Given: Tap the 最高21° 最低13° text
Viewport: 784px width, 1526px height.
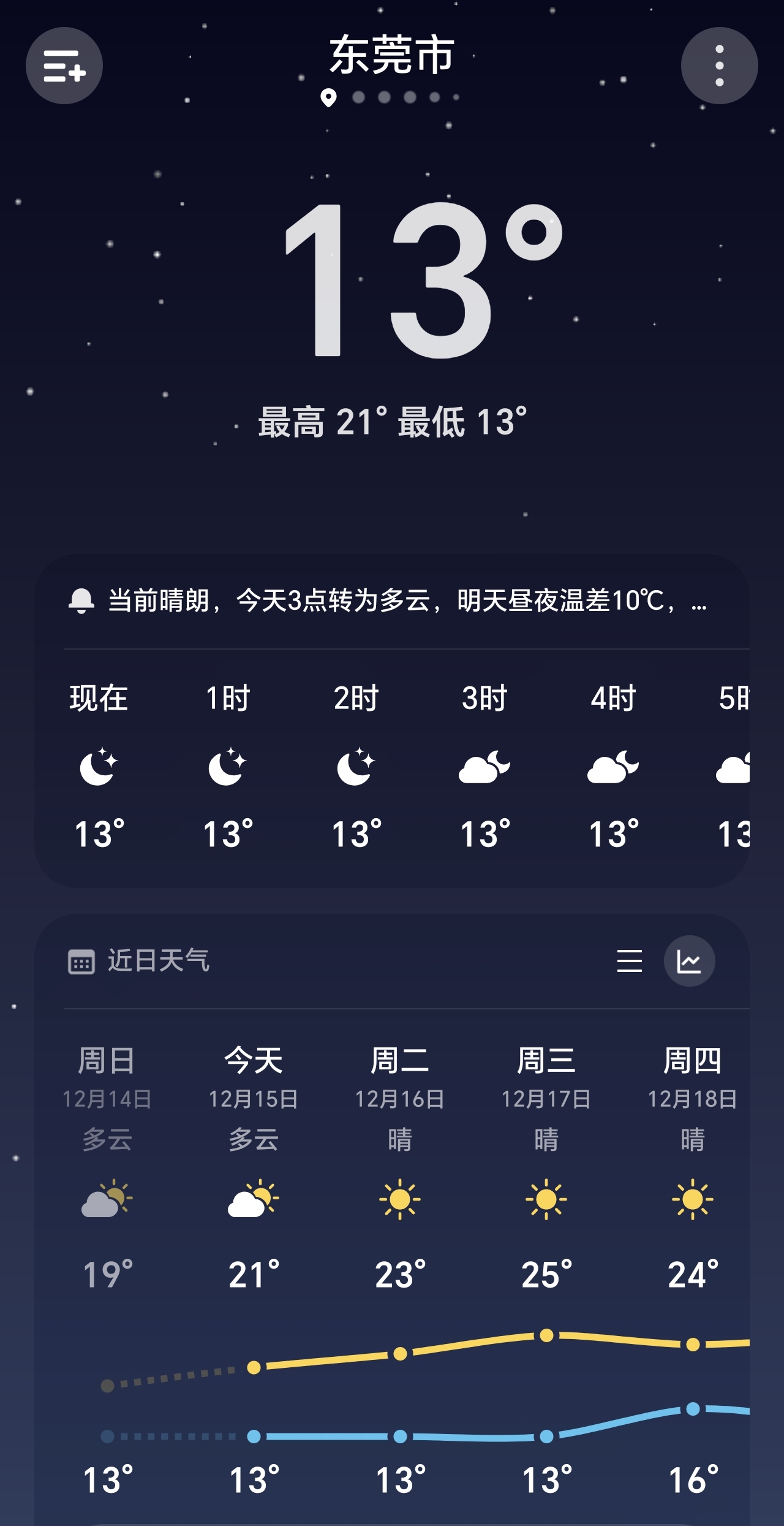Looking at the screenshot, I should [392, 422].
